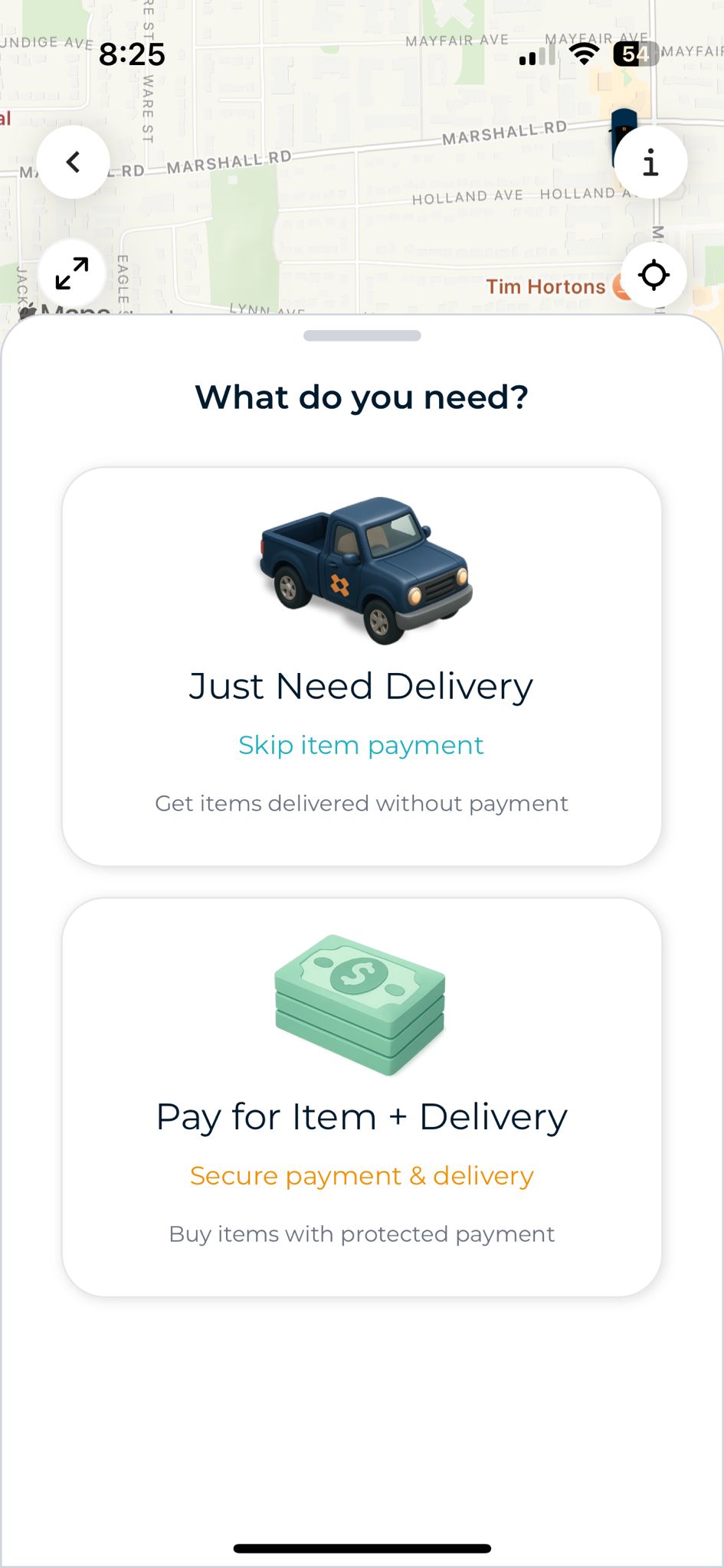Tap the clock in the status bar
The width and height of the screenshot is (724, 1568).
(132, 54)
